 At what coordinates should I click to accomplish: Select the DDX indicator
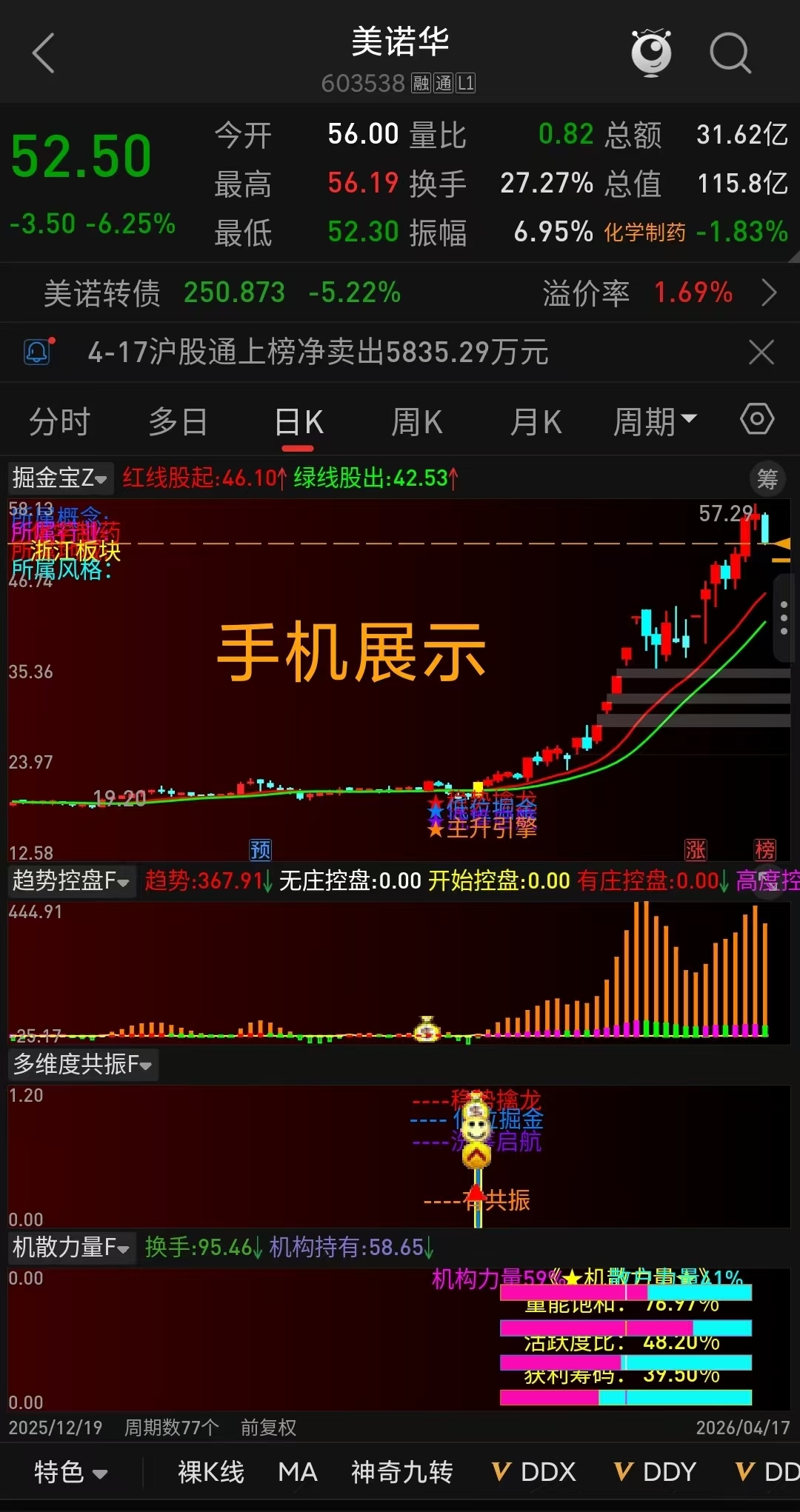pyautogui.click(x=534, y=1472)
